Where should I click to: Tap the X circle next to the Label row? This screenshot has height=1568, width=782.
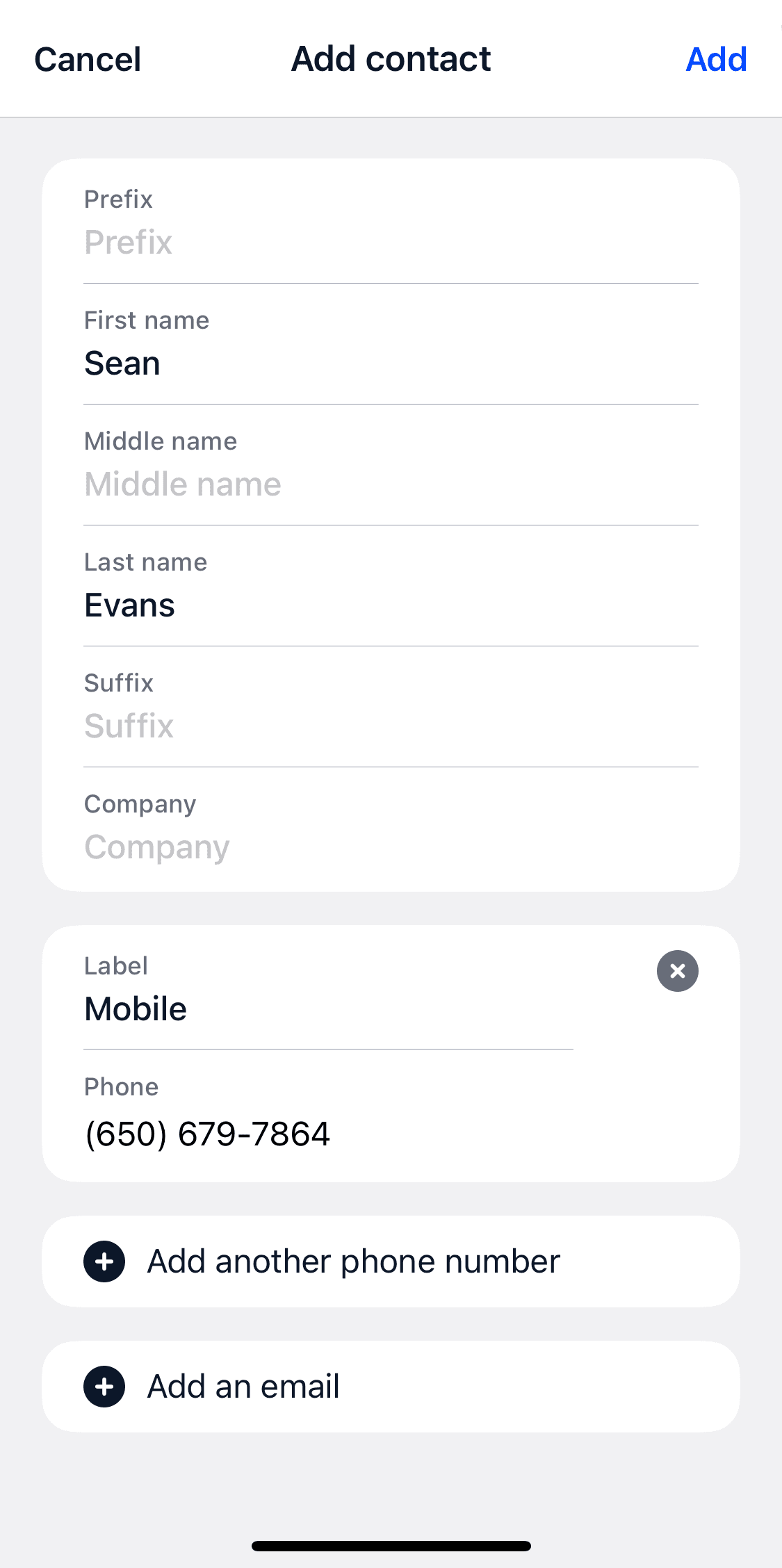coord(676,970)
